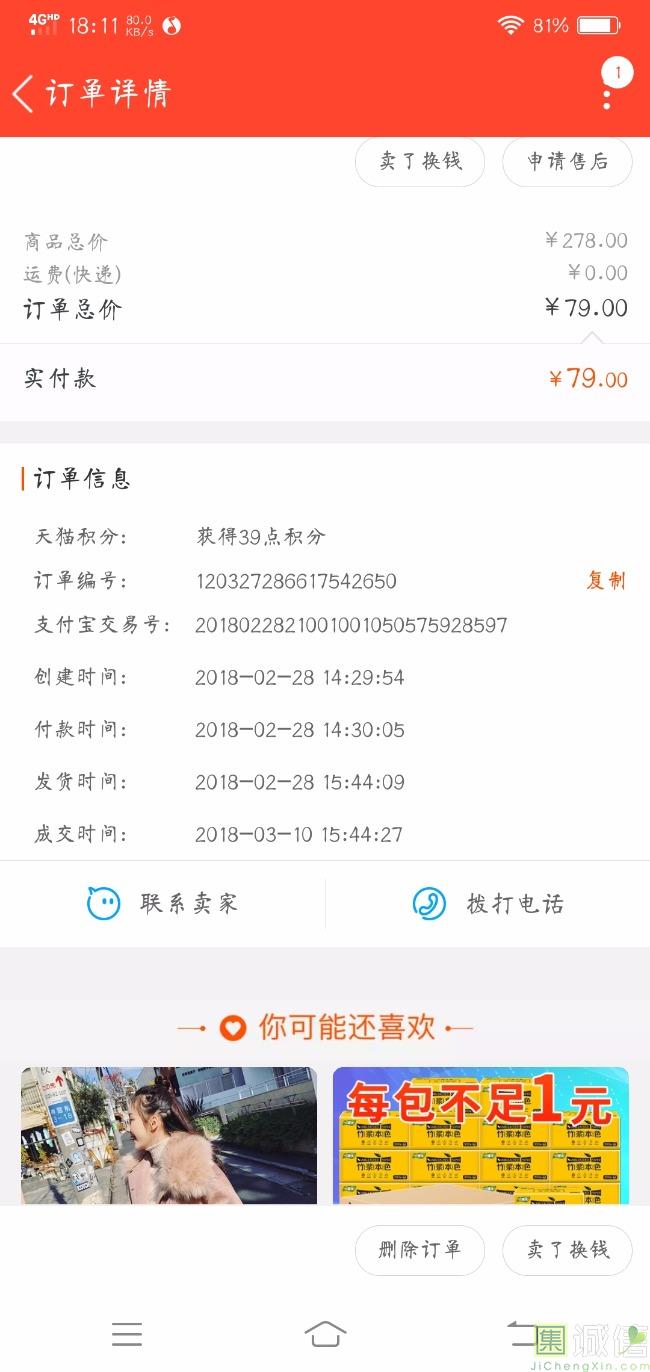
Task: Select the bottom 卖了换钱 button
Action: [x=567, y=1250]
